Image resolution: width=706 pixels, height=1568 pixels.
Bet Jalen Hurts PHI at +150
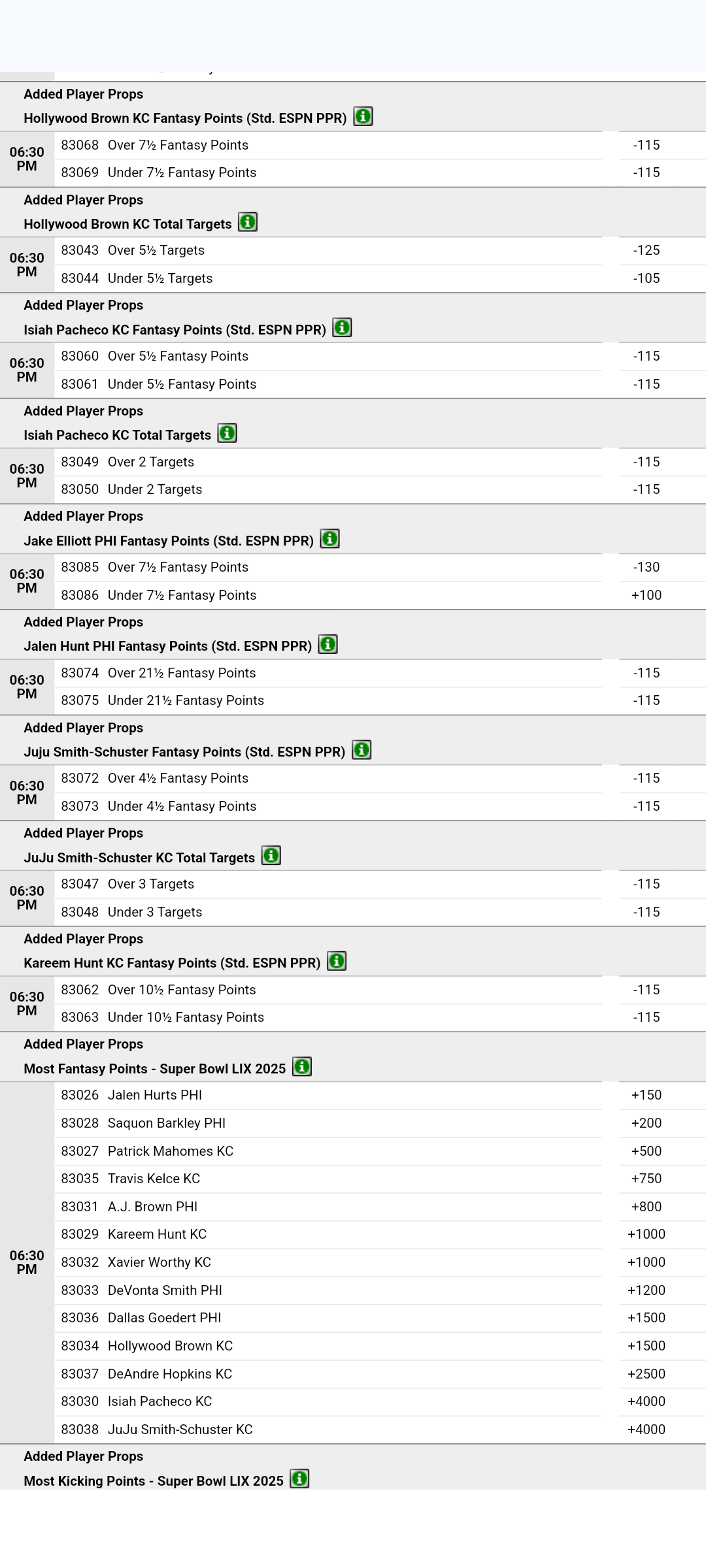(647, 1096)
